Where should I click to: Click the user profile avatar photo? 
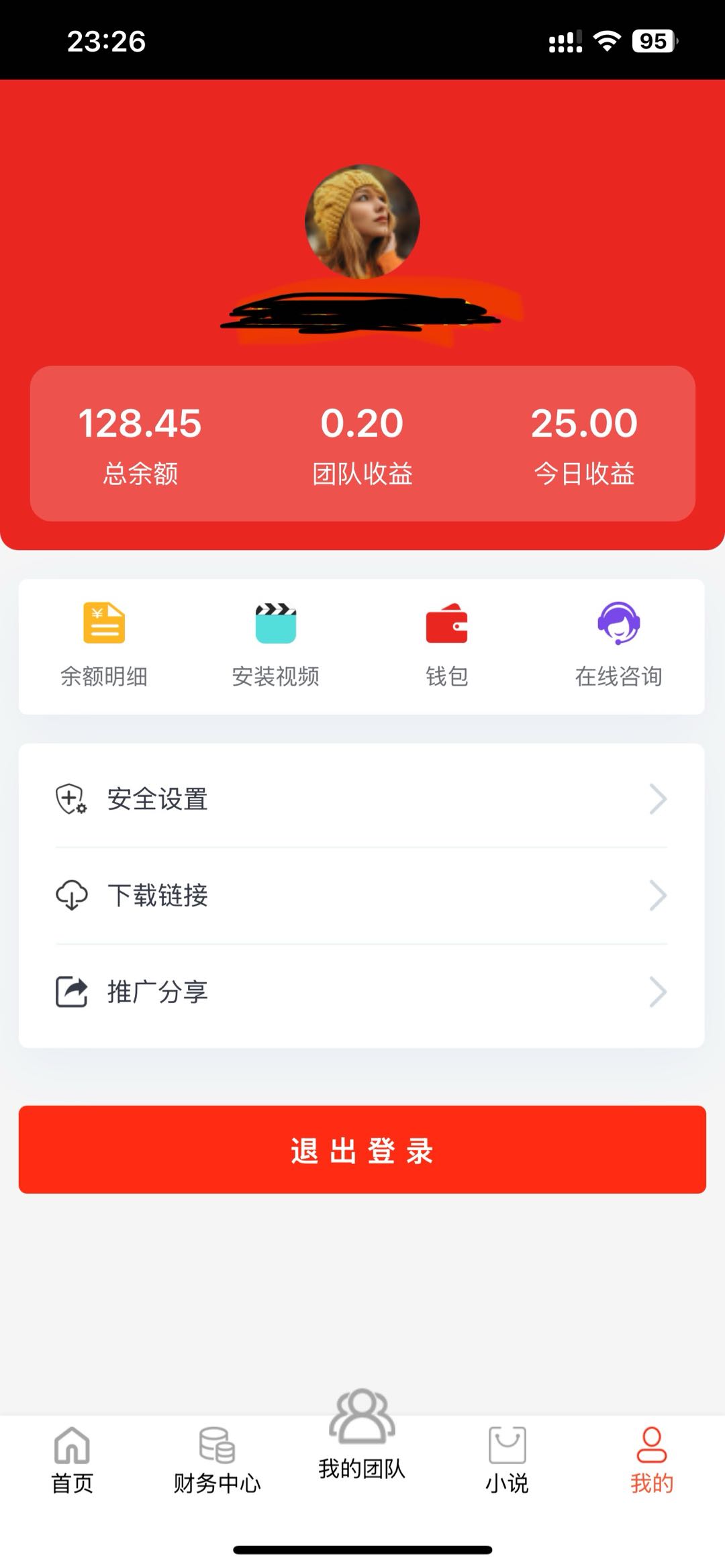click(x=360, y=221)
